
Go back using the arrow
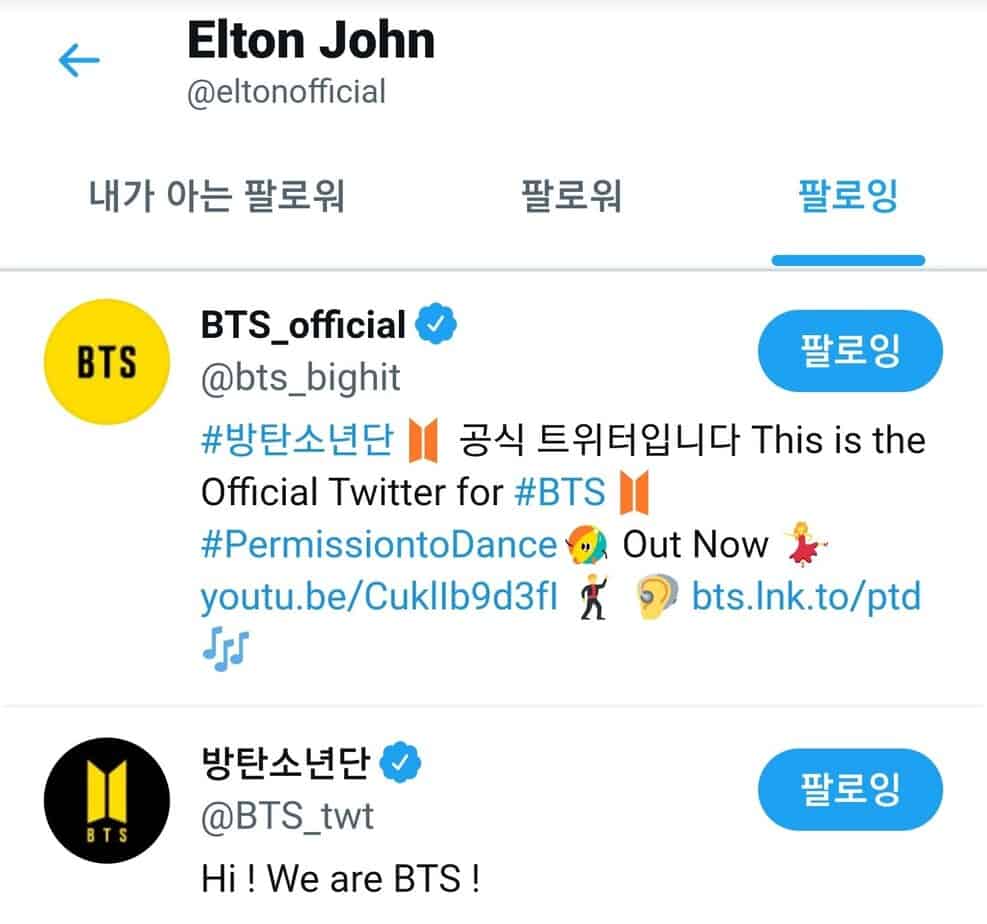click(79, 61)
